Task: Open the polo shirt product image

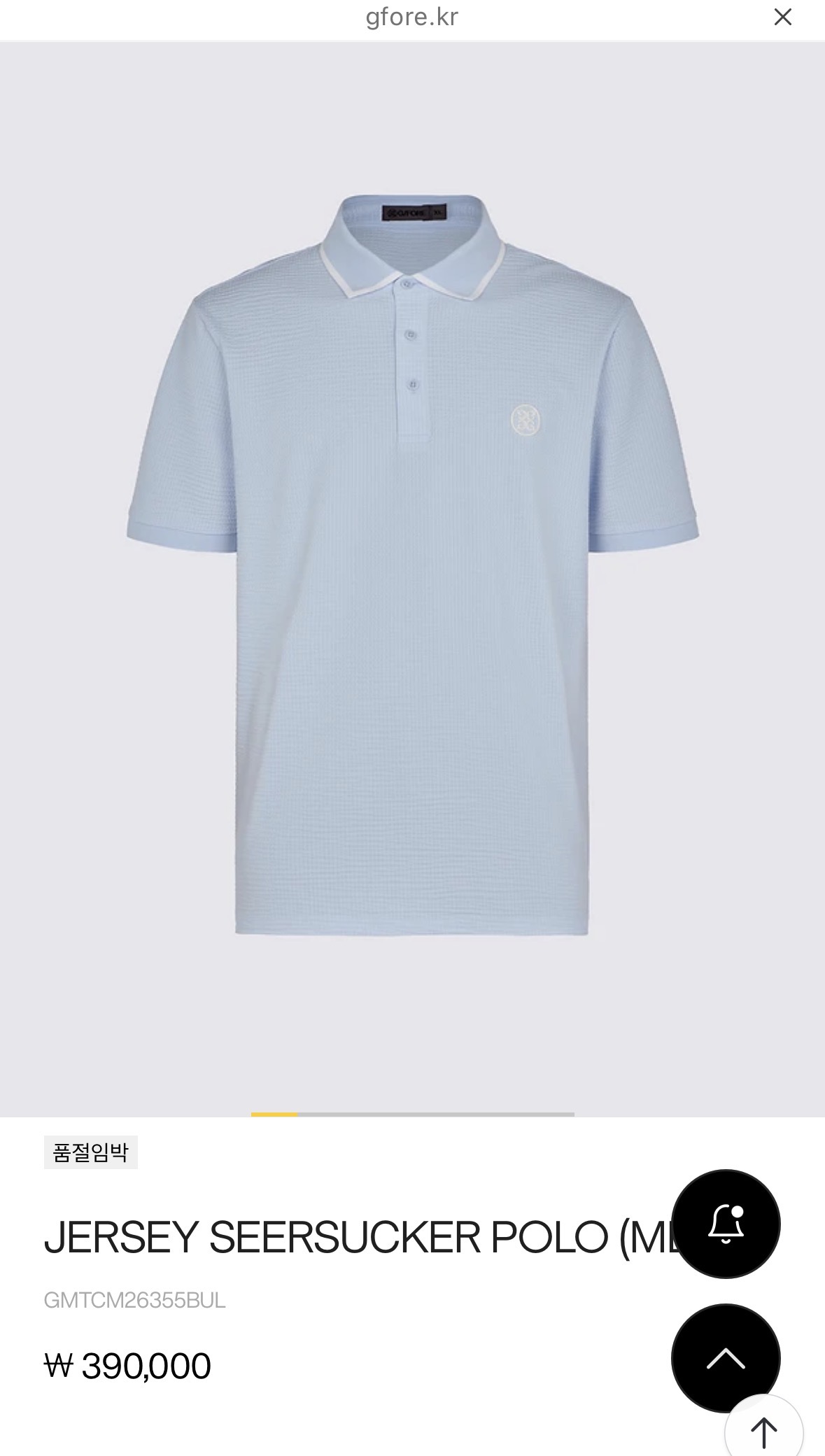Action: [412, 567]
